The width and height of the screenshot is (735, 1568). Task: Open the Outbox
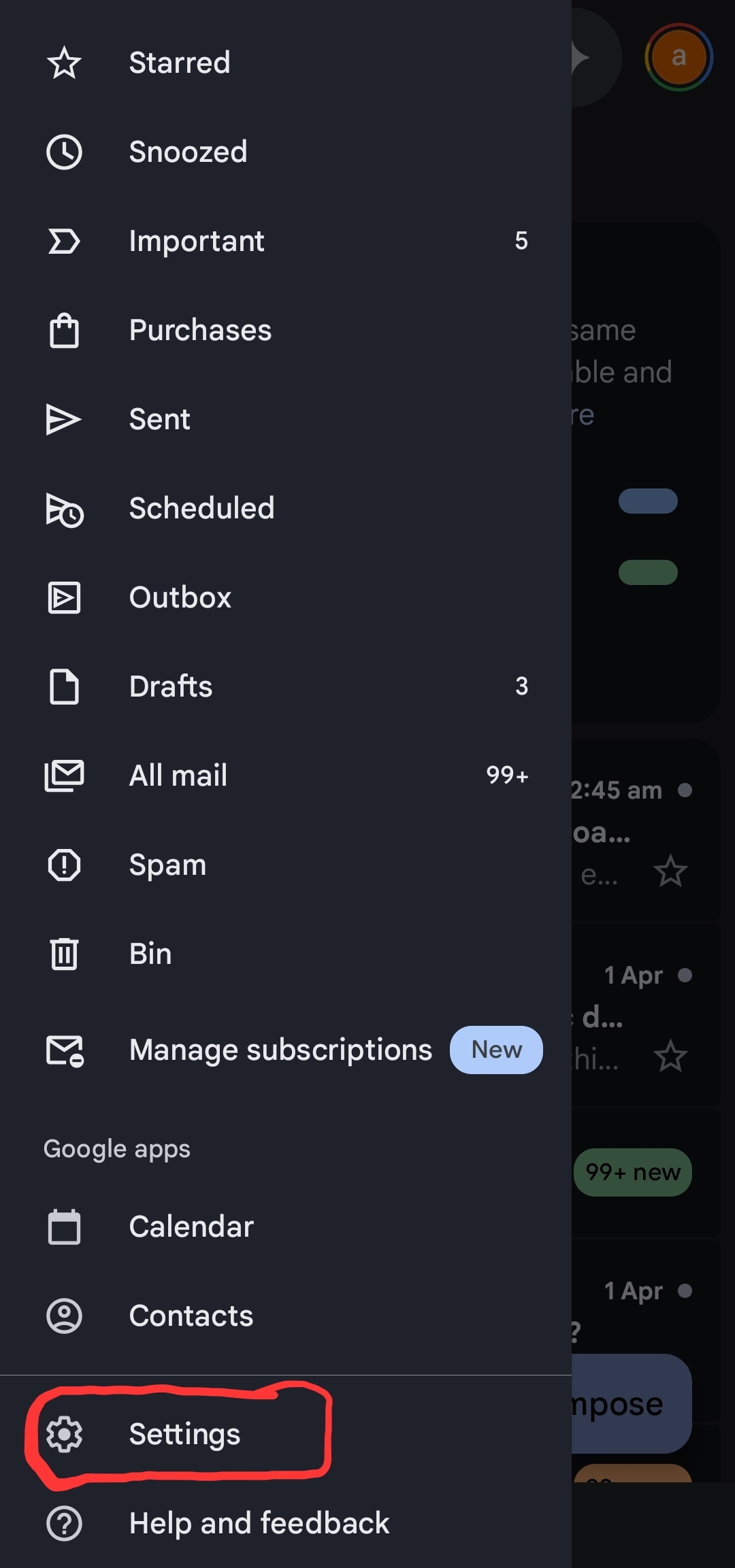click(x=180, y=597)
